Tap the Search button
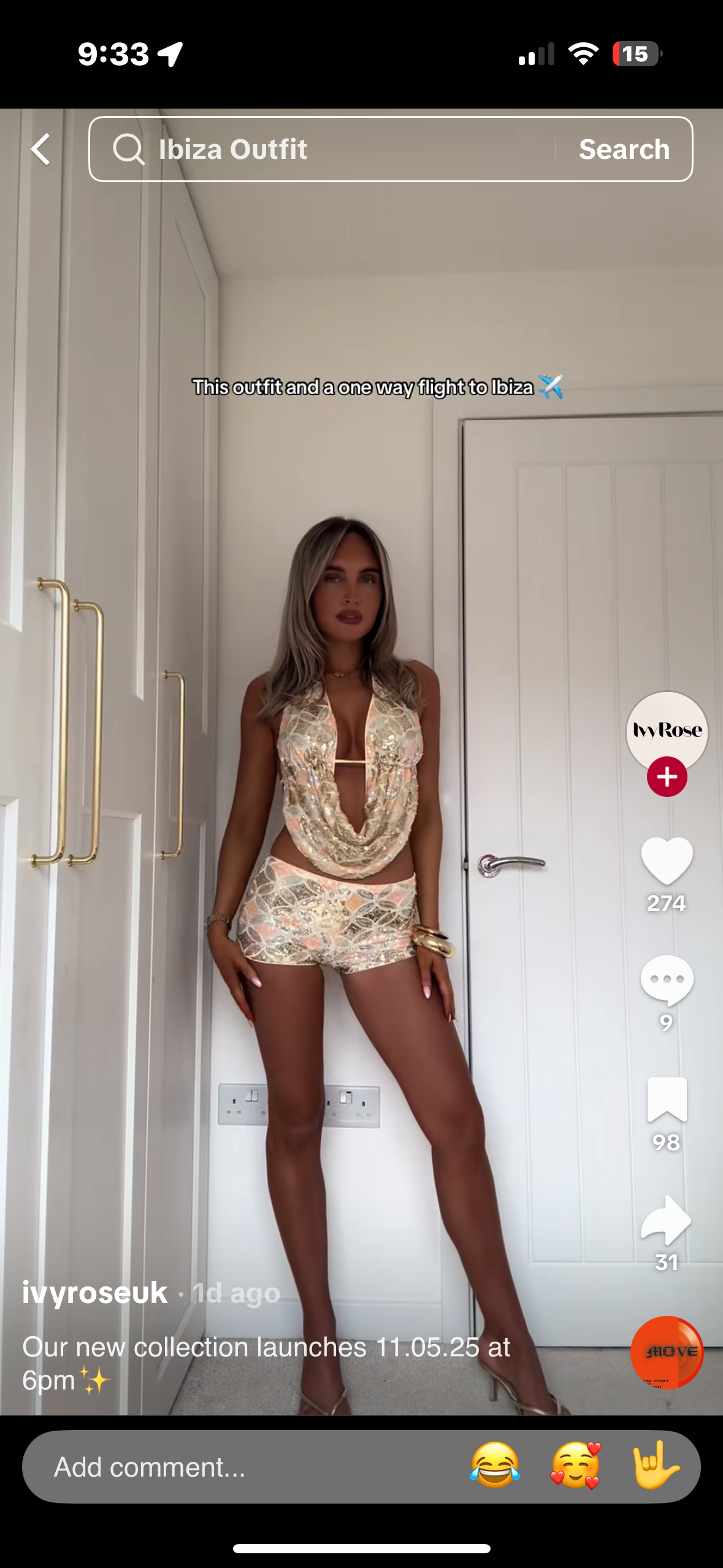 tap(624, 150)
